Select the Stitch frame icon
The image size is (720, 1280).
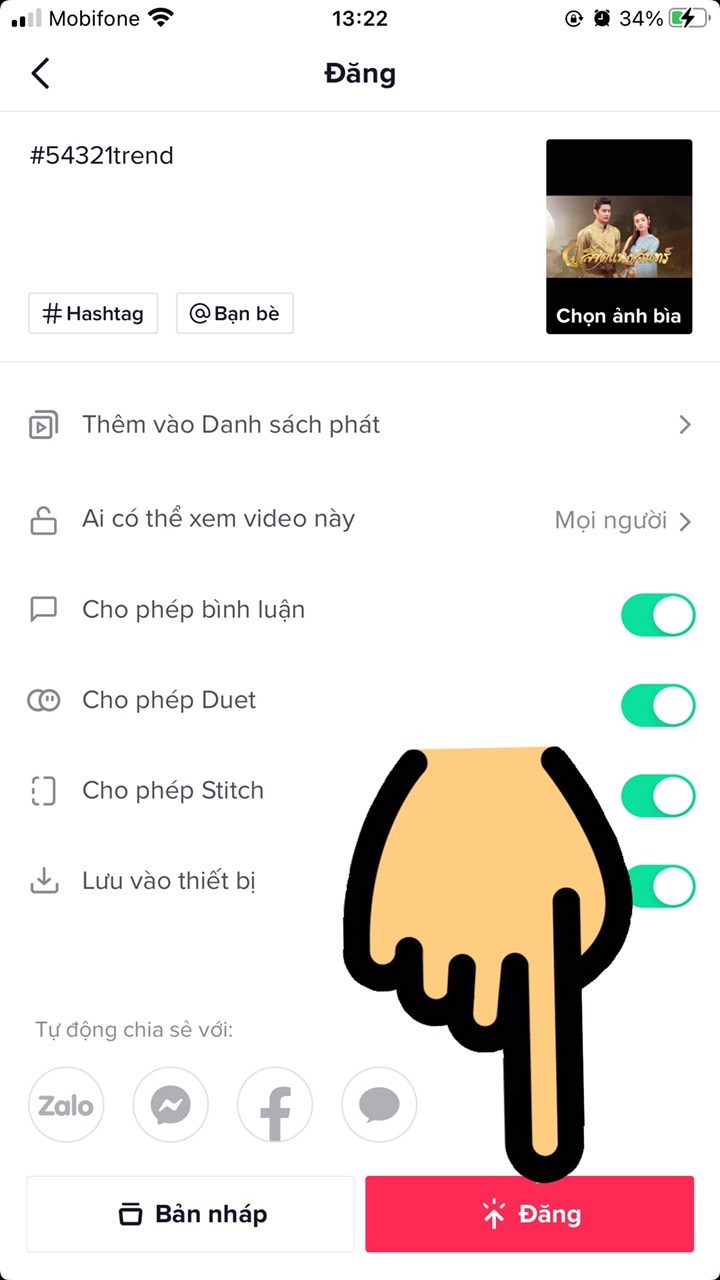click(x=43, y=790)
